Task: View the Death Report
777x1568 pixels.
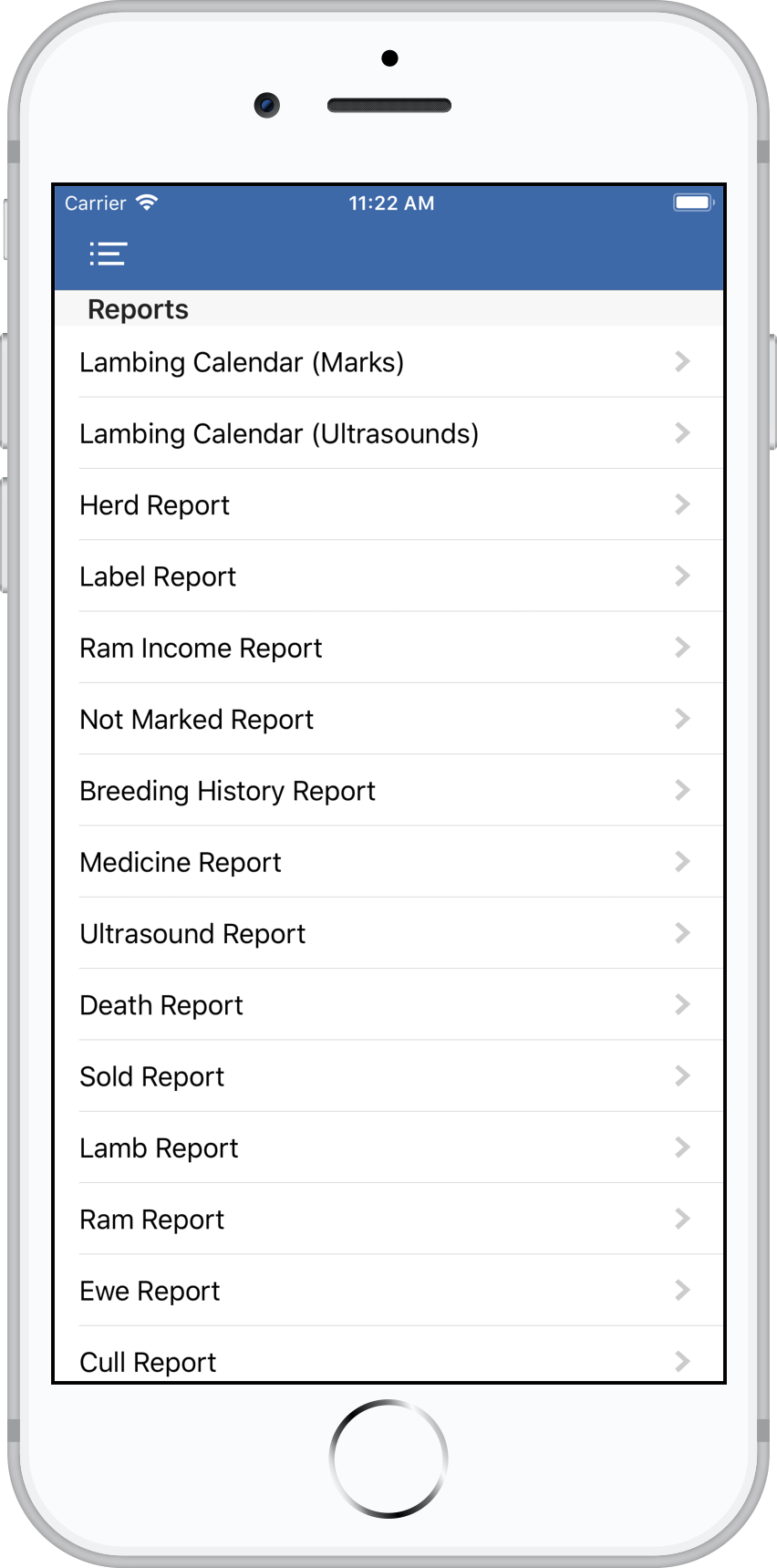Action: click(388, 1005)
